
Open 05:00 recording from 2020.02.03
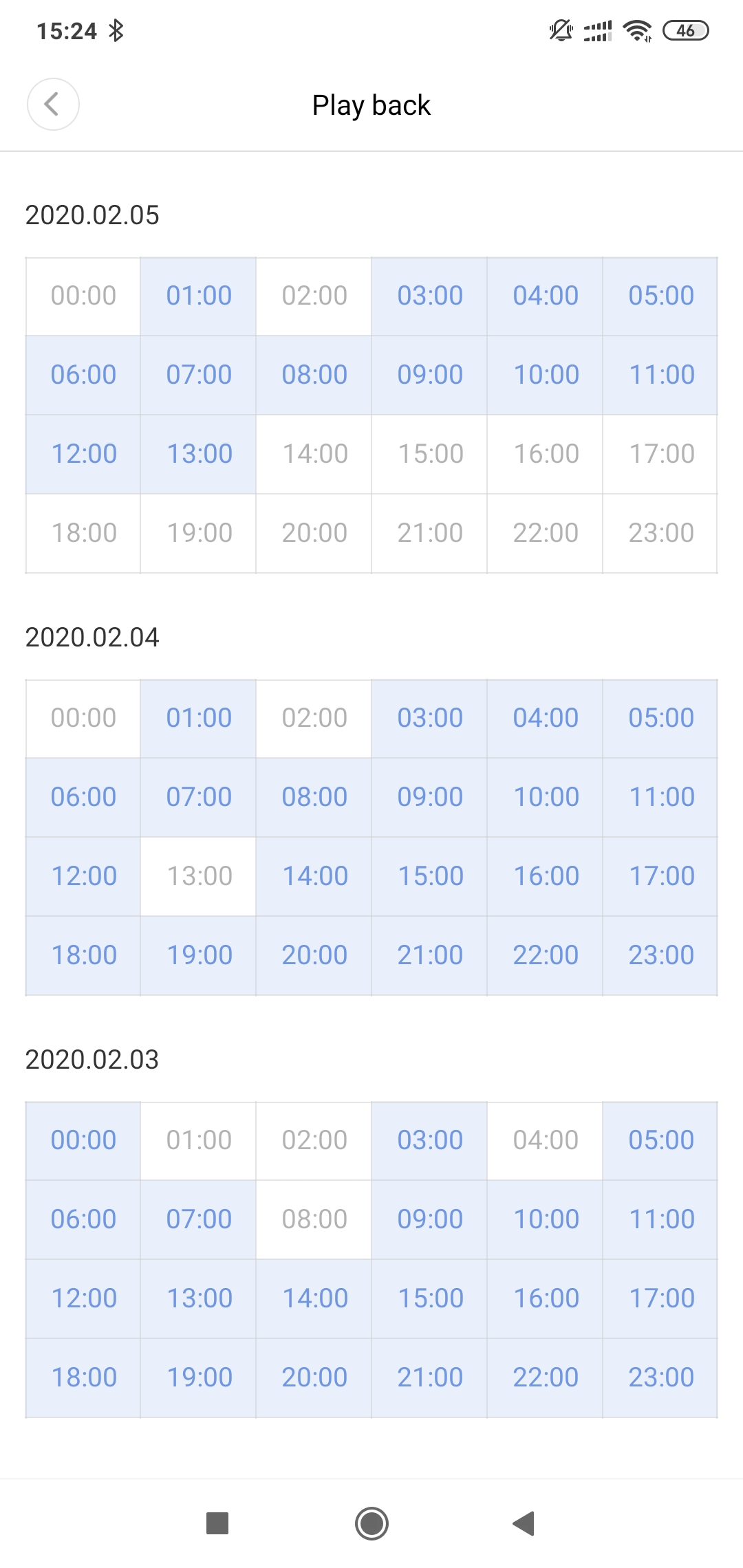[x=660, y=1141]
